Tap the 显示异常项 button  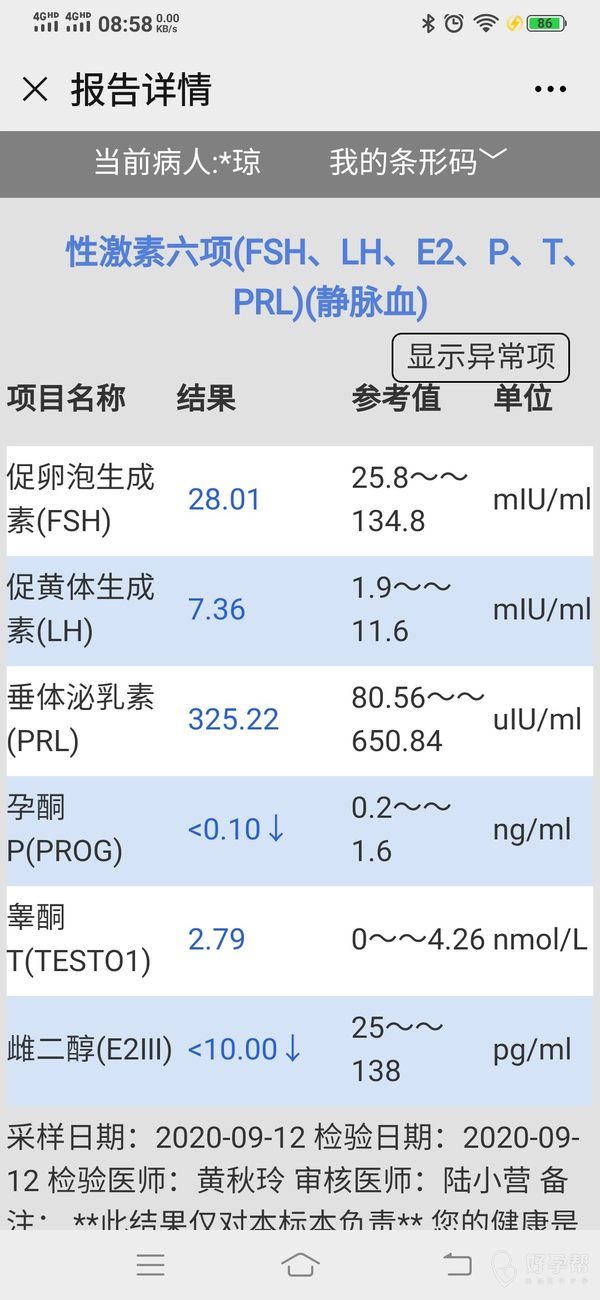click(x=480, y=357)
